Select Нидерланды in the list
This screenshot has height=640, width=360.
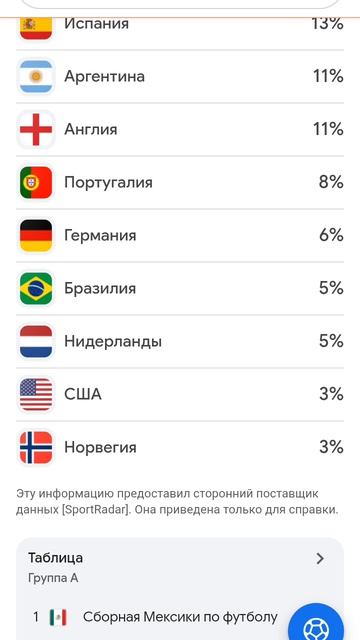pos(180,342)
